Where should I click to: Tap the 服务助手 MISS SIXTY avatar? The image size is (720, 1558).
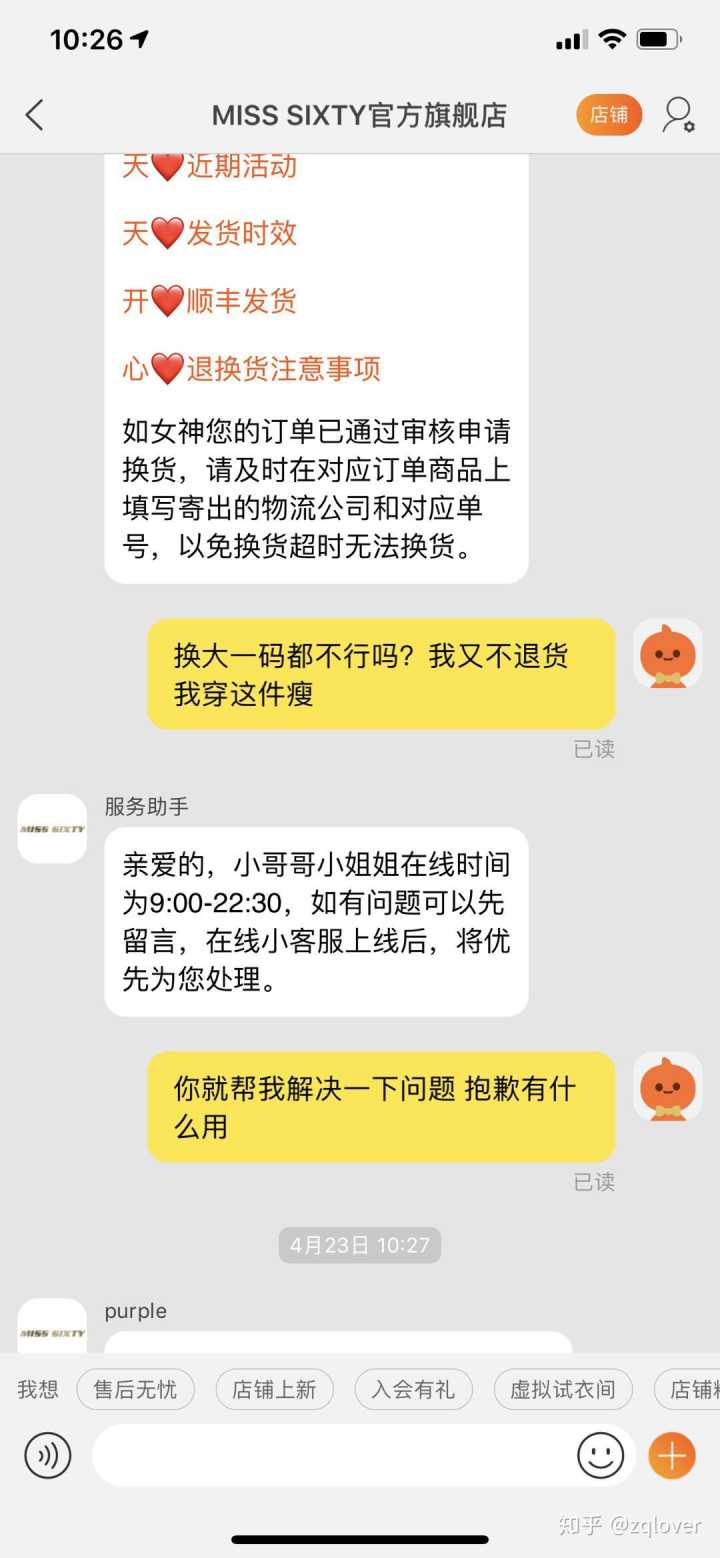52,829
